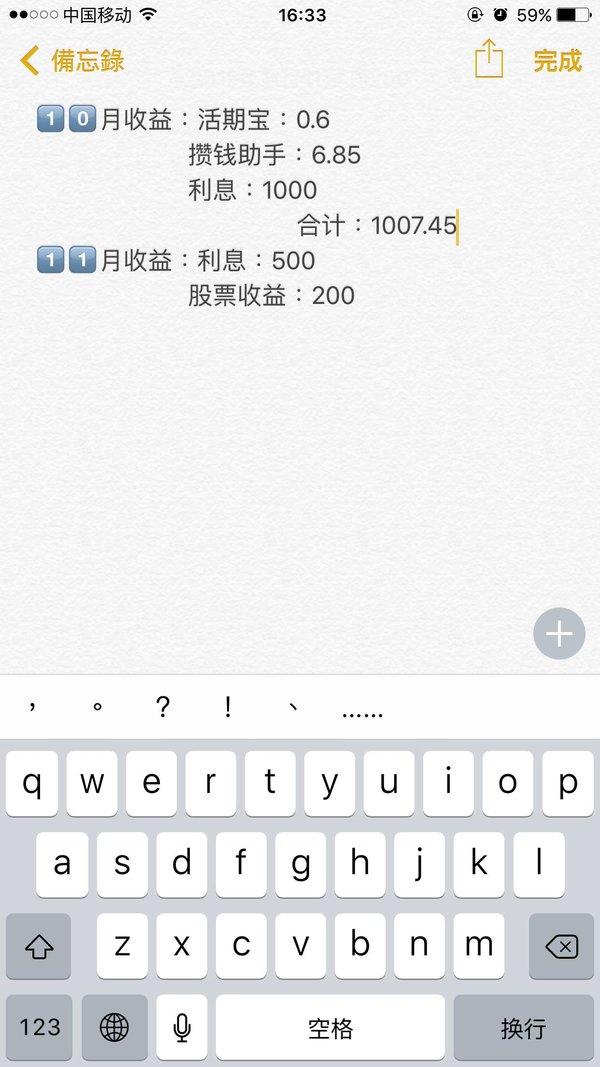The width and height of the screenshot is (600, 1067).
Task: Change keyboard language with globe key
Action: coord(114,1027)
